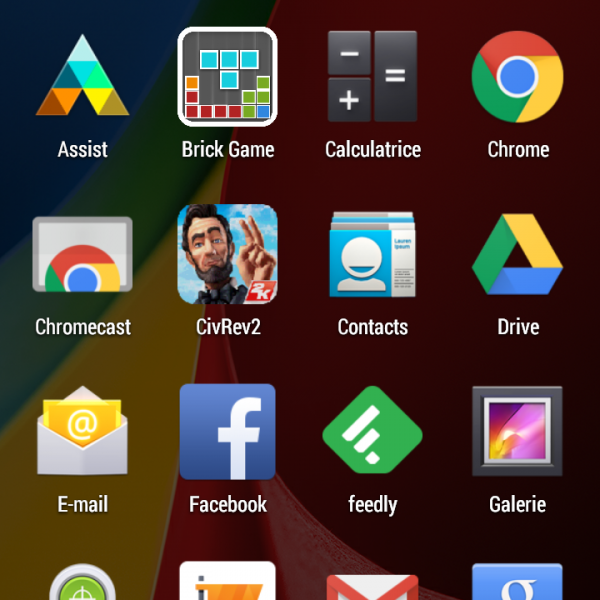Open the feedly app
This screenshot has width=600, height=600.
click(372, 432)
